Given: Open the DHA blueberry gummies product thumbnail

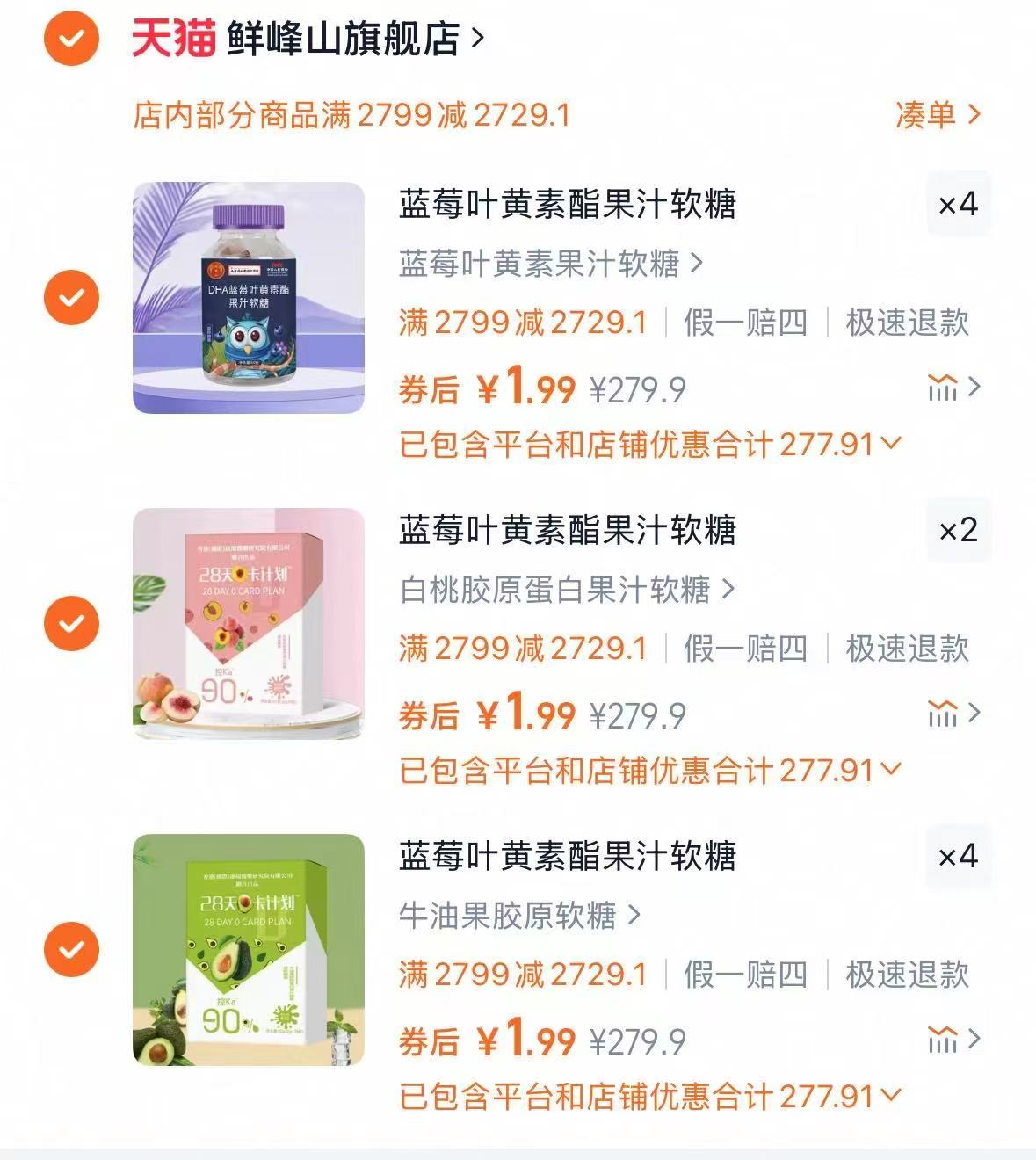Looking at the screenshot, I should [248, 295].
